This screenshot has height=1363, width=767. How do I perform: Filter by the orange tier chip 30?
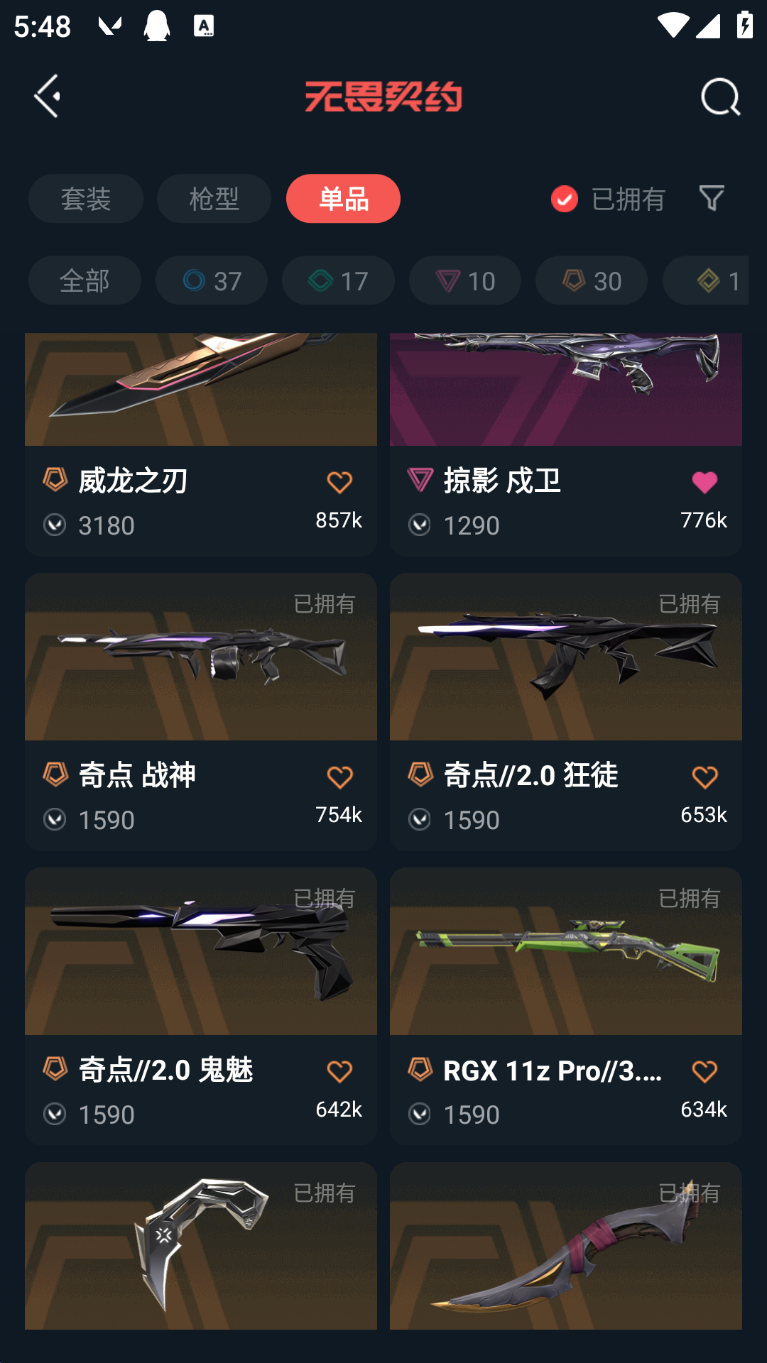(x=591, y=280)
